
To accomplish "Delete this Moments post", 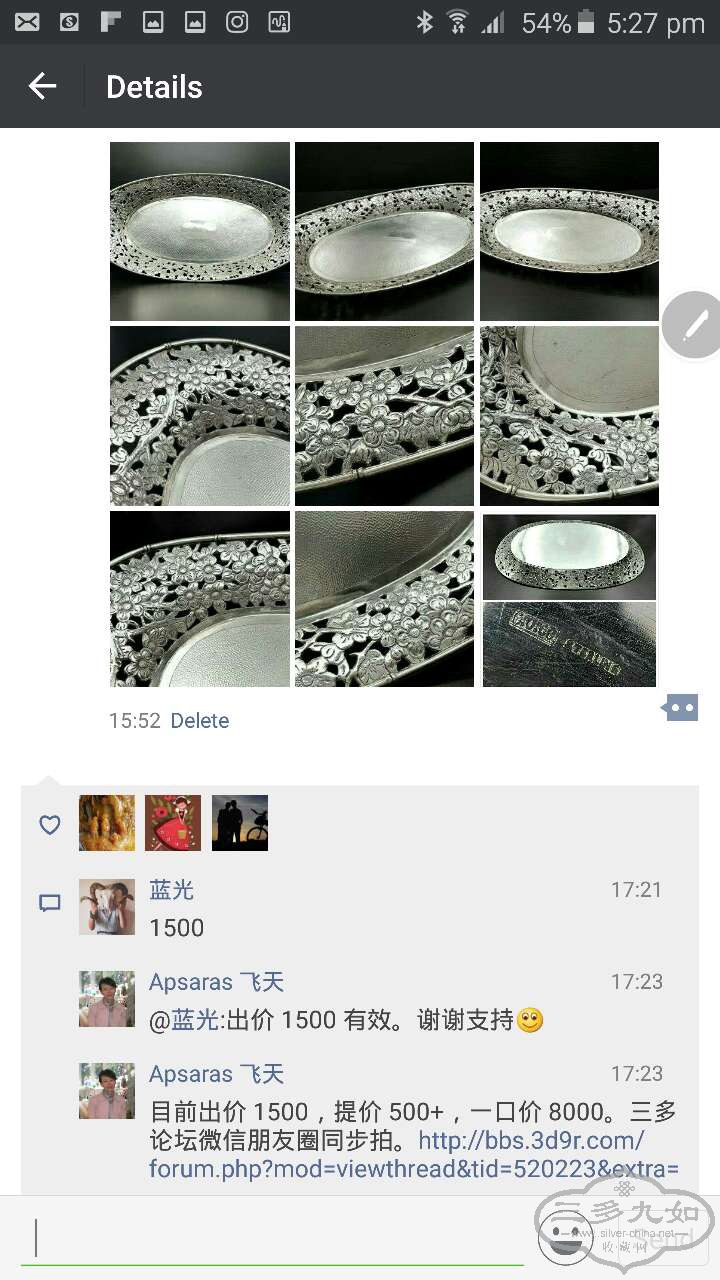I will (x=200, y=721).
